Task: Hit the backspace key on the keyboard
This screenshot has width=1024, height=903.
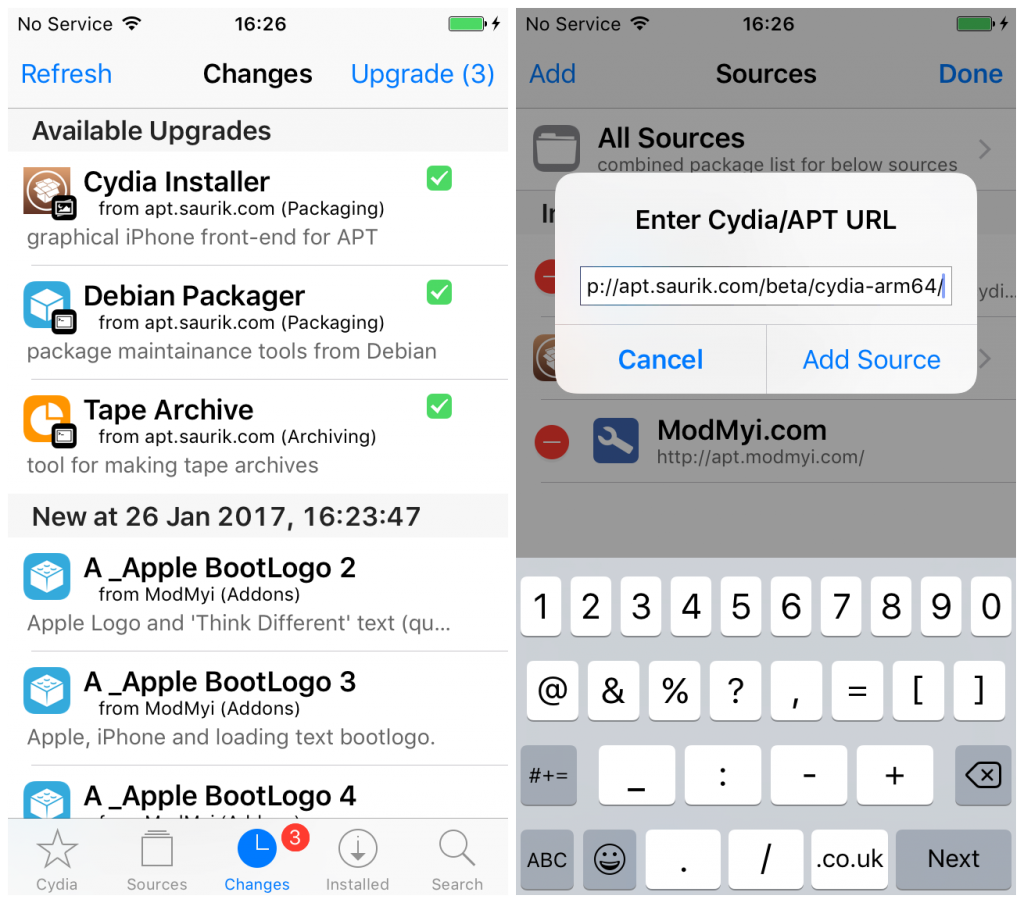Action: [x=983, y=775]
